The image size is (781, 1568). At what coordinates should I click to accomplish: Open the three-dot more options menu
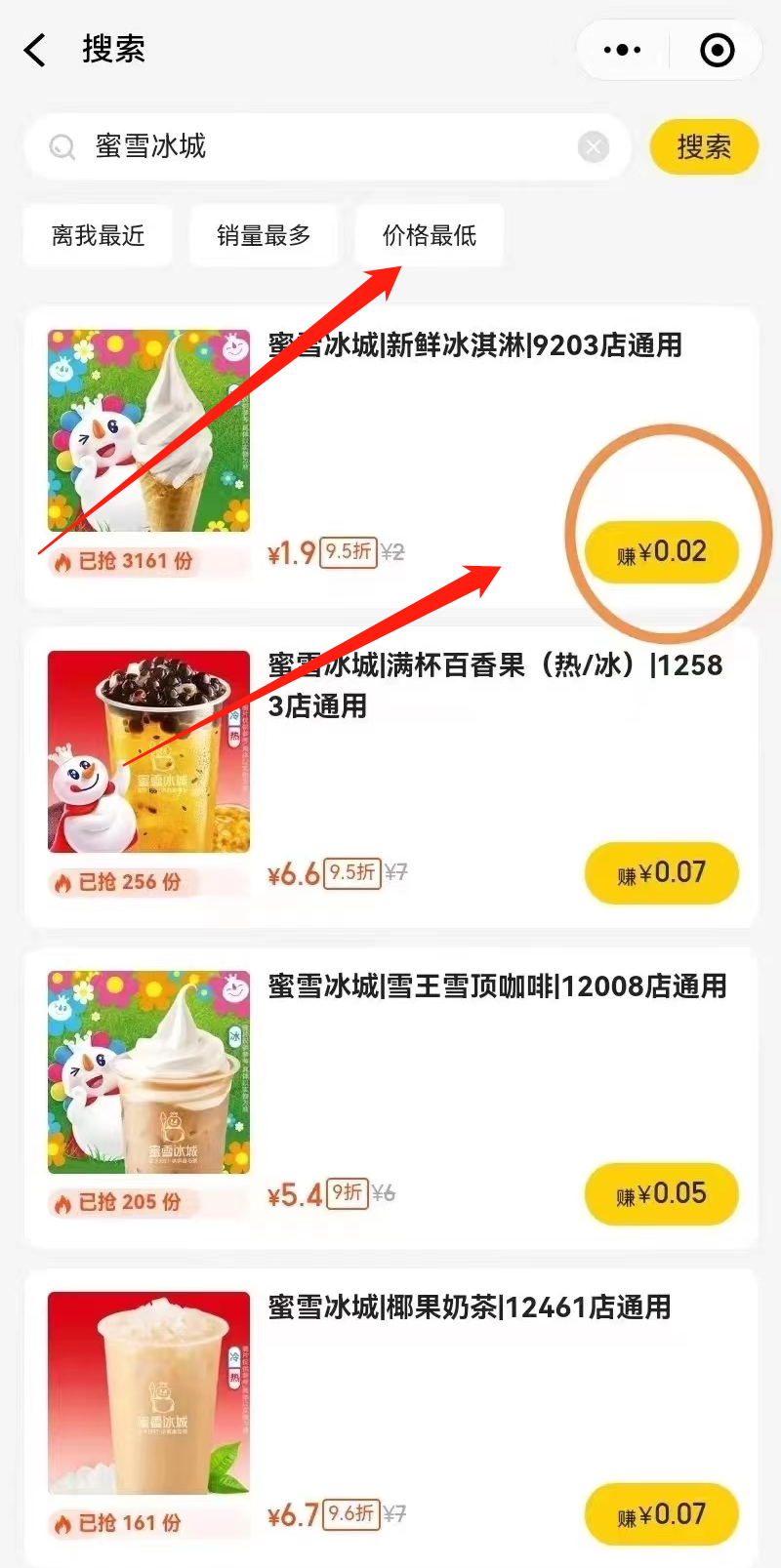click(x=622, y=50)
